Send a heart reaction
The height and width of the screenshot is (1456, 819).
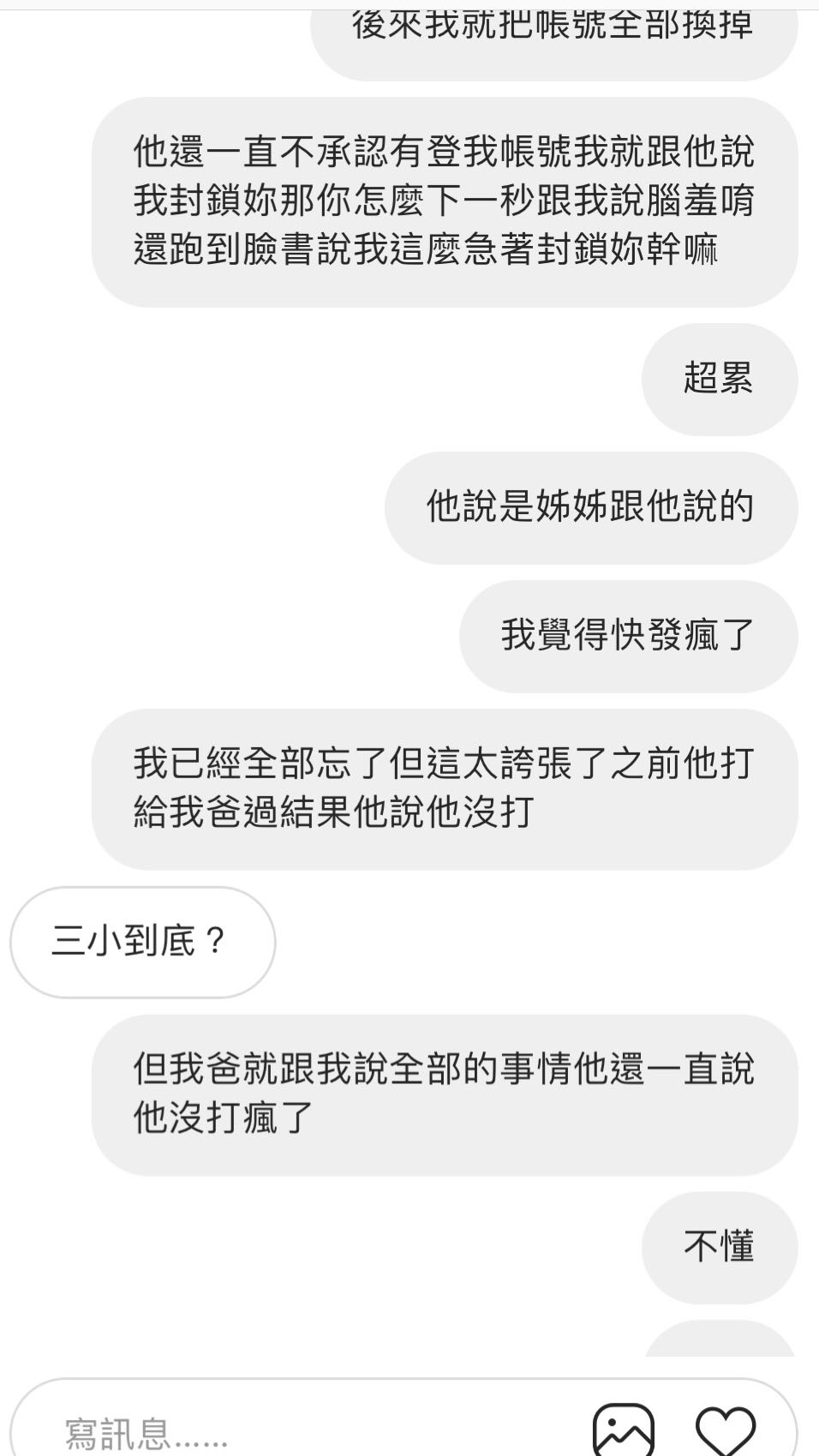[725, 1429]
